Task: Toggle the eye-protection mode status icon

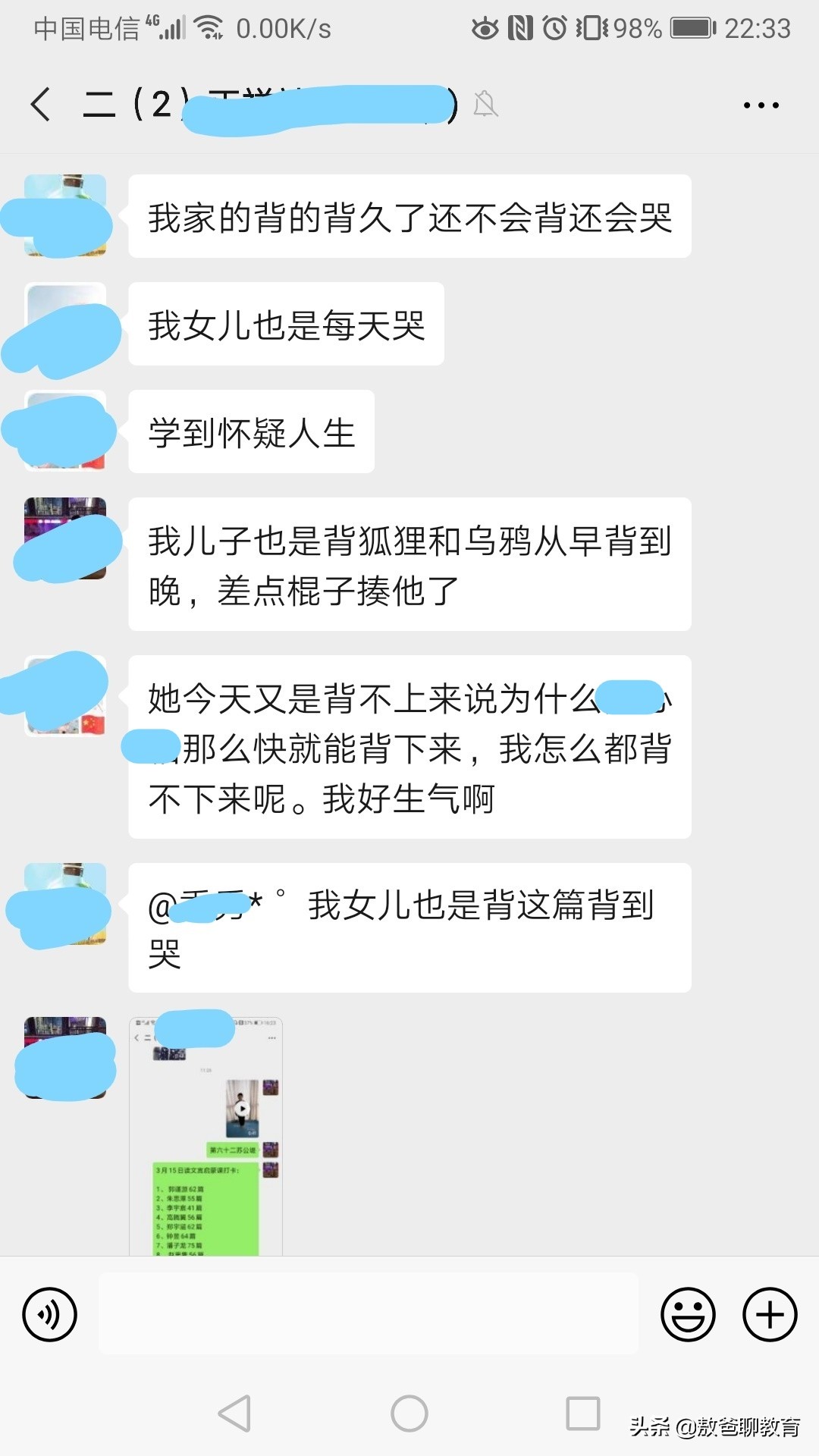Action: point(483,27)
